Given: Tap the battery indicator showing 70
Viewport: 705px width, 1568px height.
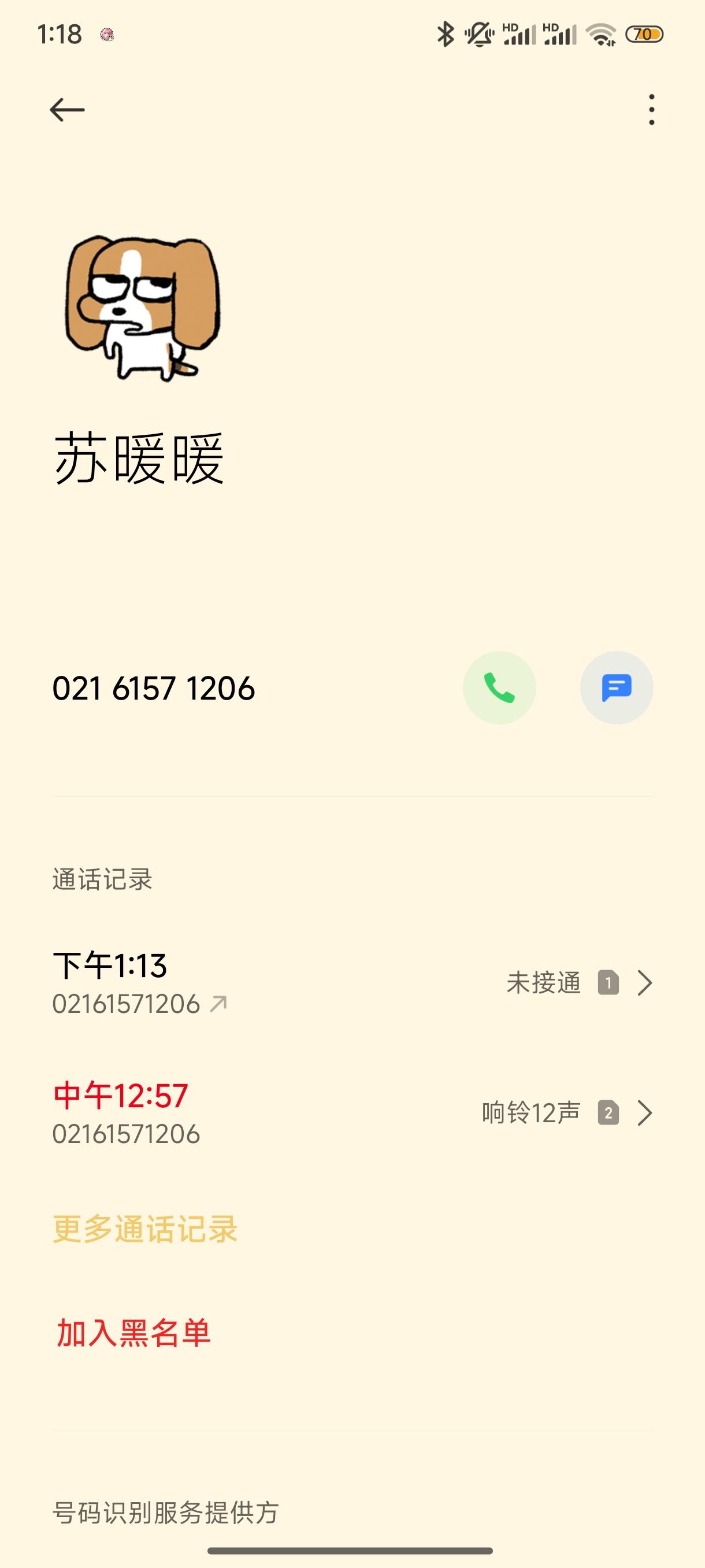Looking at the screenshot, I should click(x=644, y=35).
